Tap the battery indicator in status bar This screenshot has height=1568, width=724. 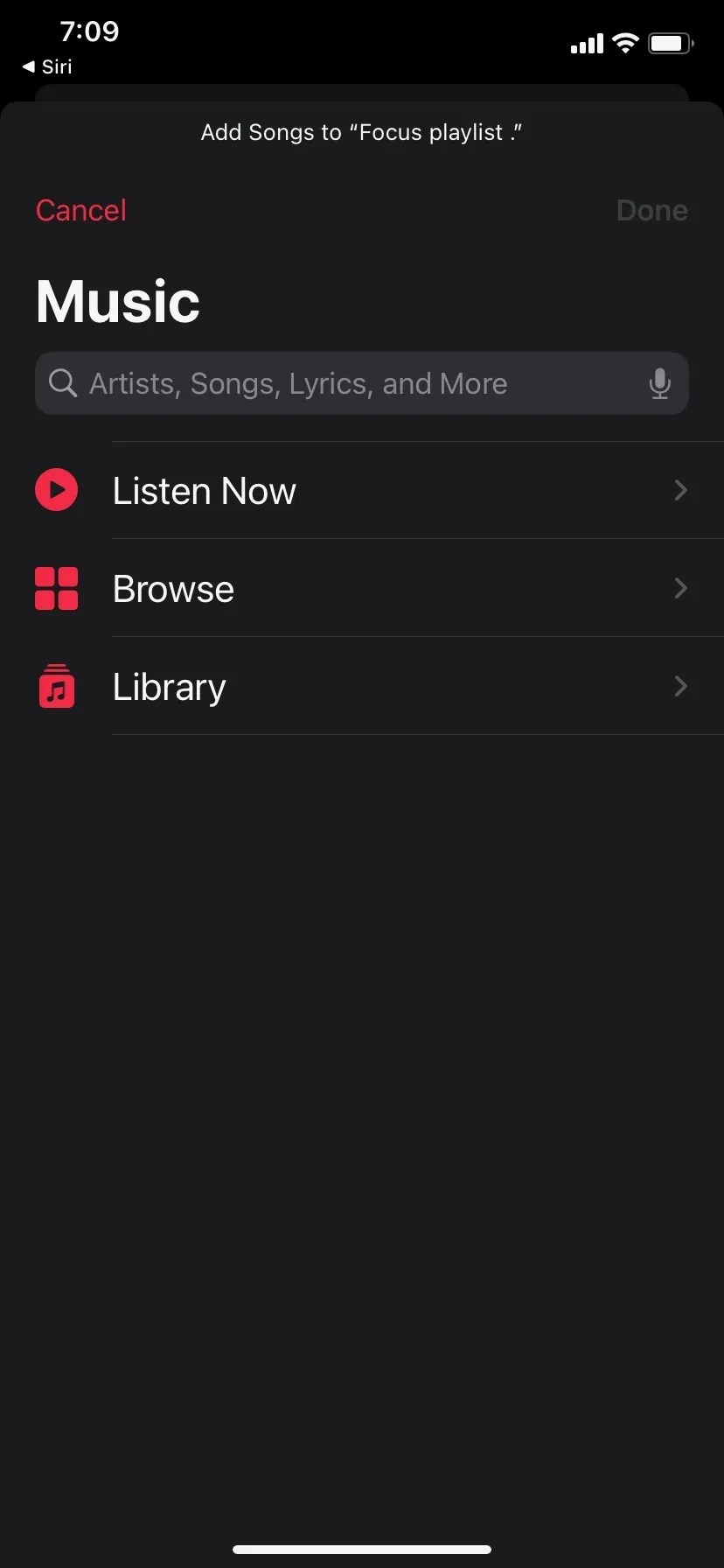(x=671, y=44)
